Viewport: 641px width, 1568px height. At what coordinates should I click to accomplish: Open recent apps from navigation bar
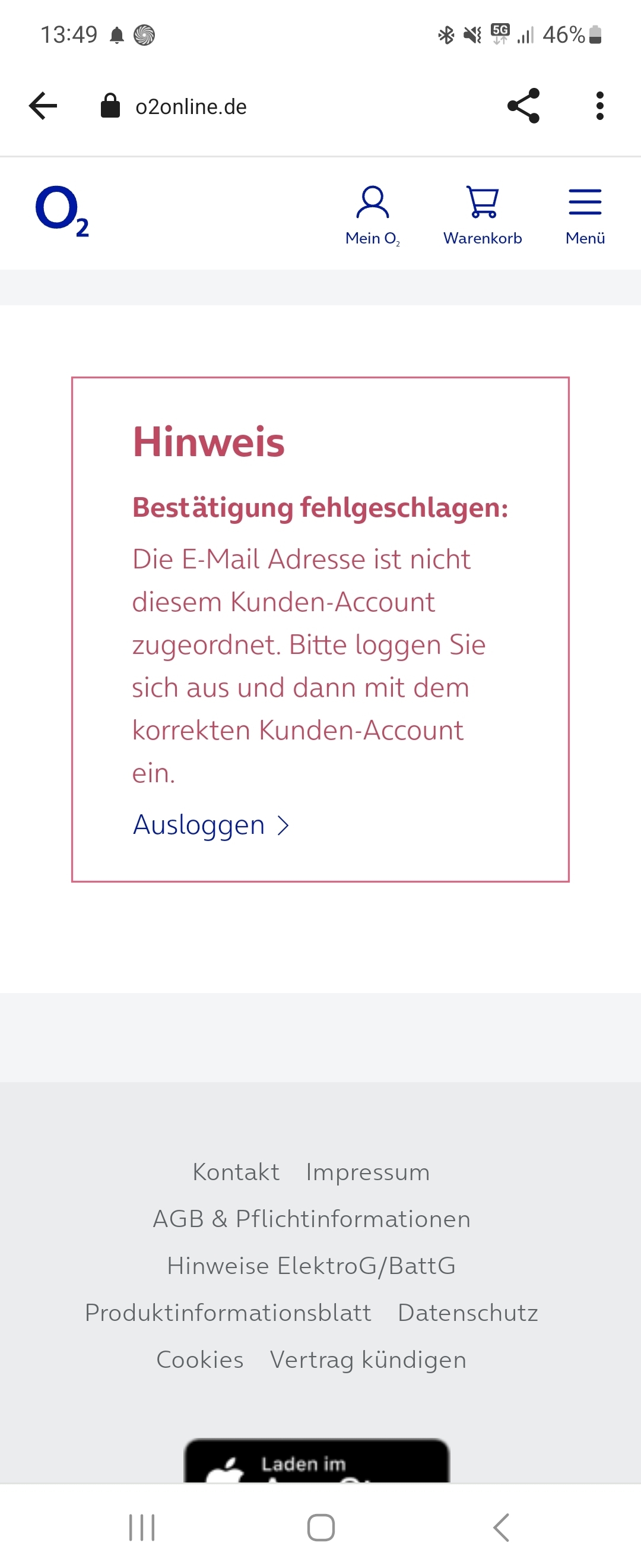[142, 1527]
